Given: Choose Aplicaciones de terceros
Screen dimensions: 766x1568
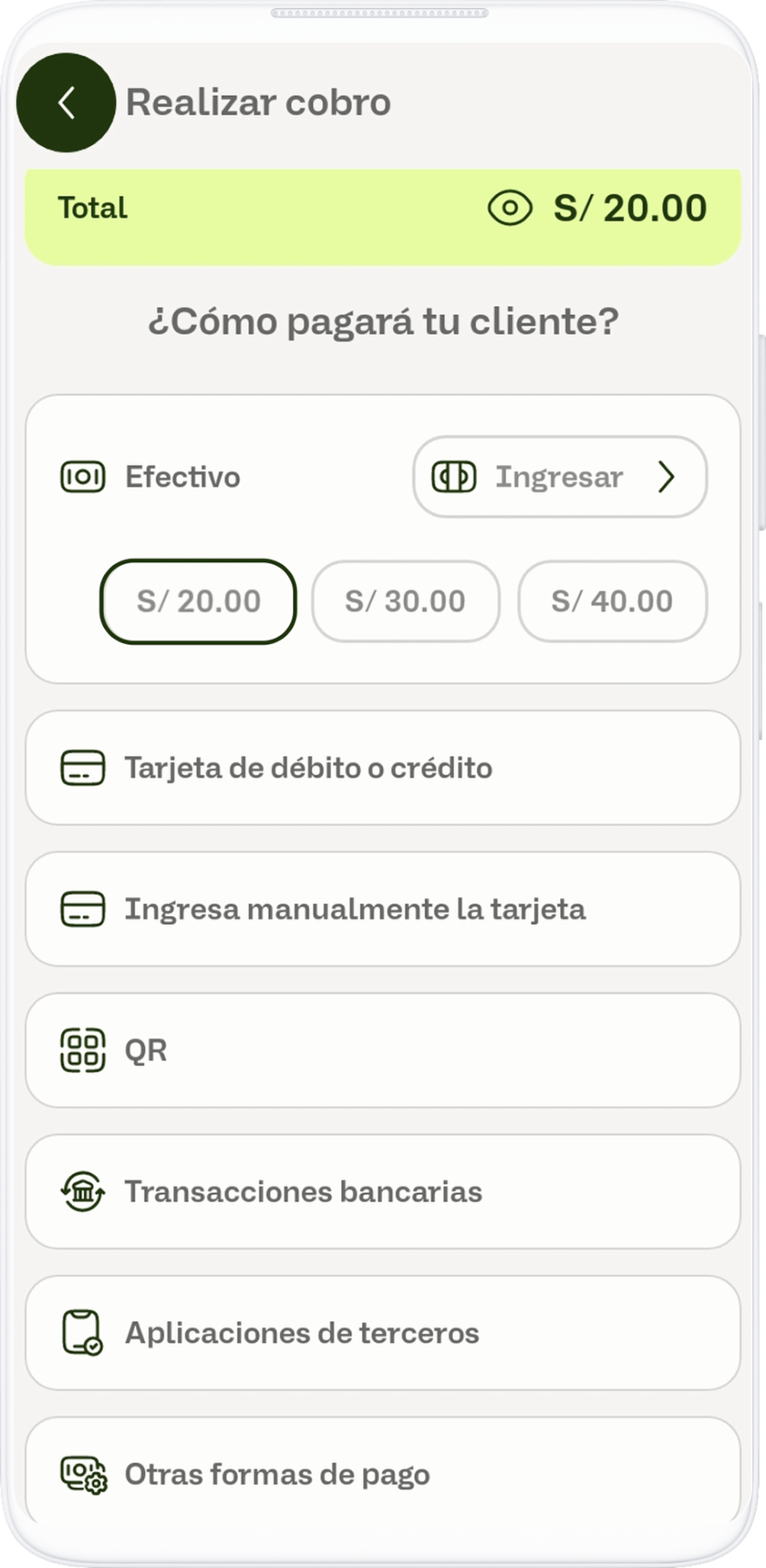Looking at the screenshot, I should click(x=383, y=1332).
